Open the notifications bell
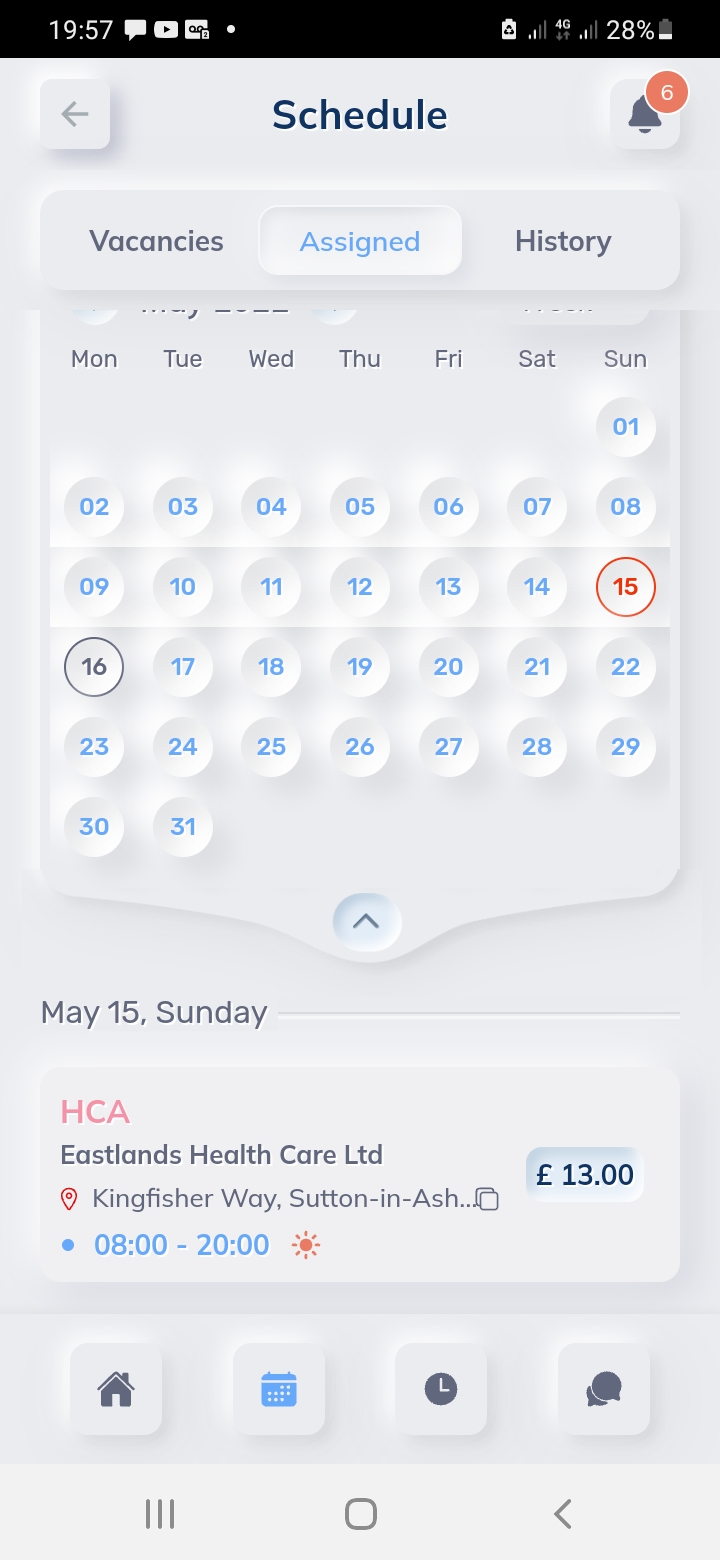The width and height of the screenshot is (720, 1560). tap(645, 114)
